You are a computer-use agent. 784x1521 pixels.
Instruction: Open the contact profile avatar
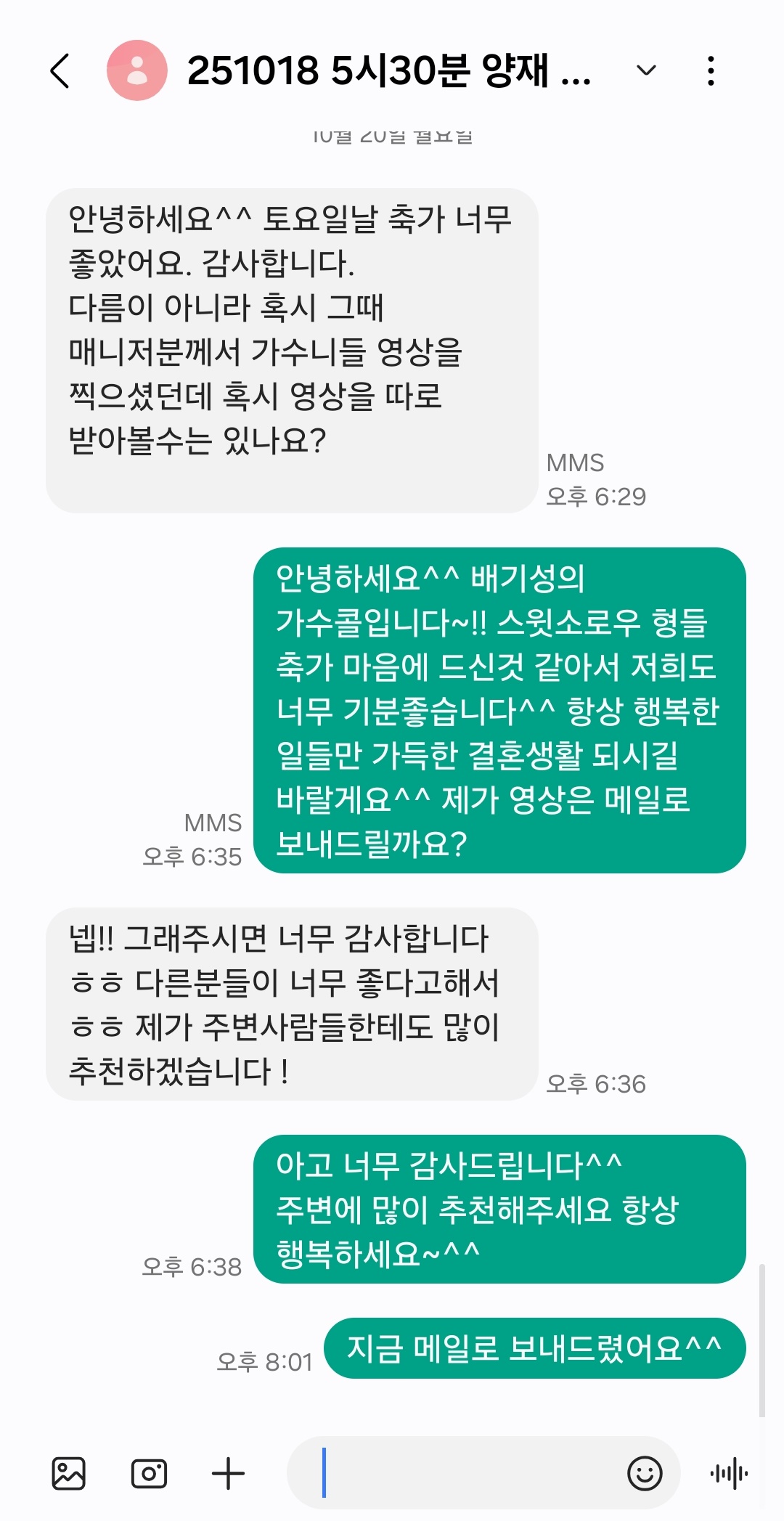(136, 71)
